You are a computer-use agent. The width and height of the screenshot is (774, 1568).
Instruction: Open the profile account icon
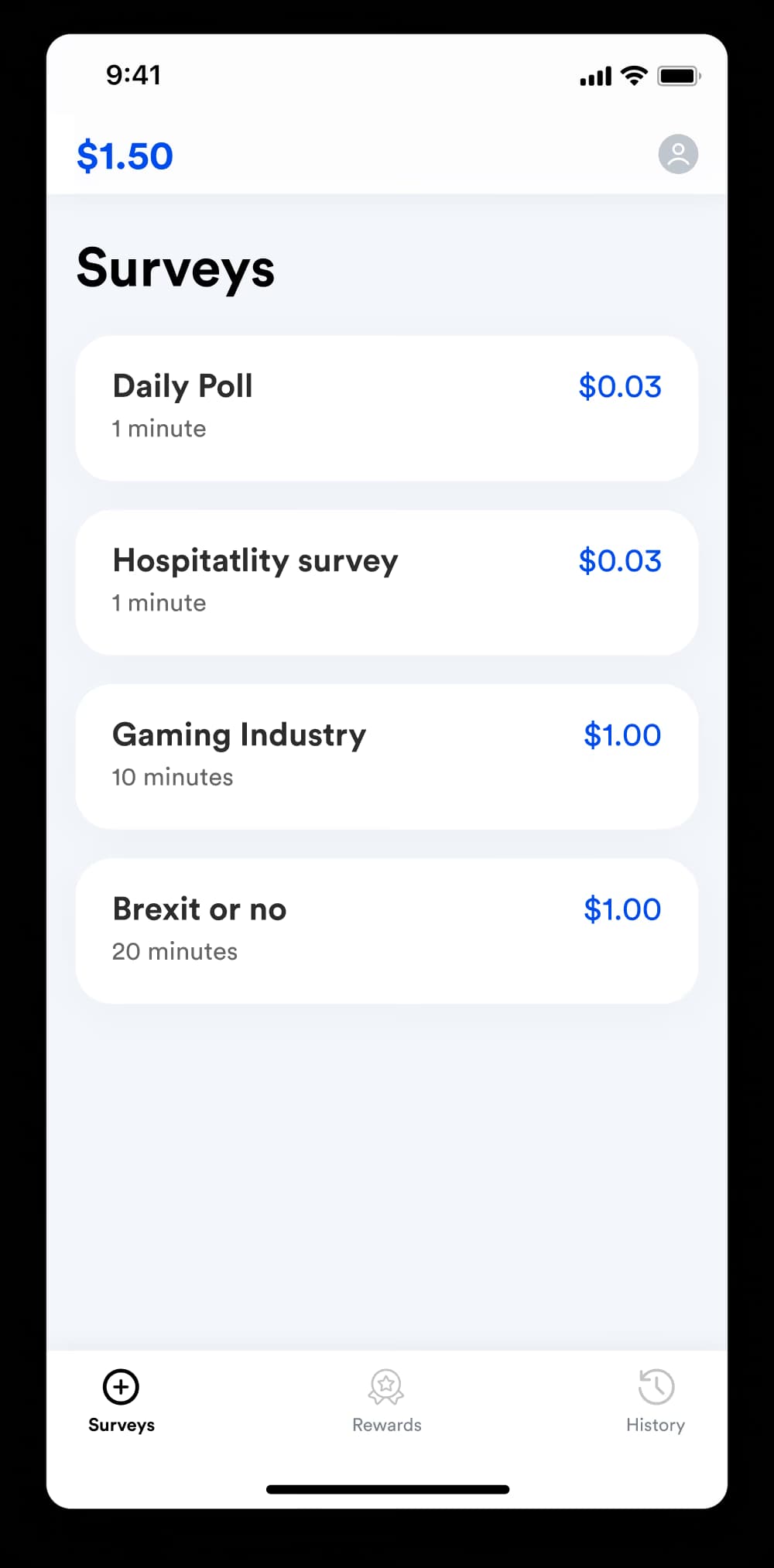678,154
